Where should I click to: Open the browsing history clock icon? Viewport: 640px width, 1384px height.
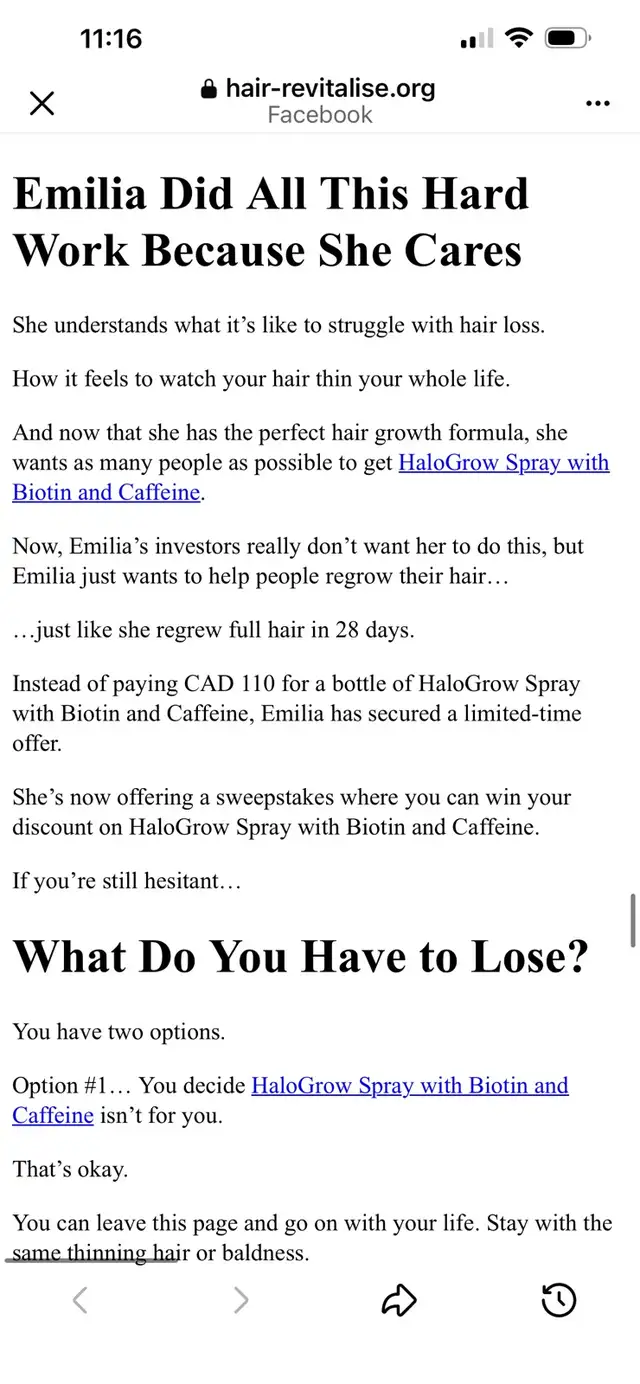[x=558, y=1300]
